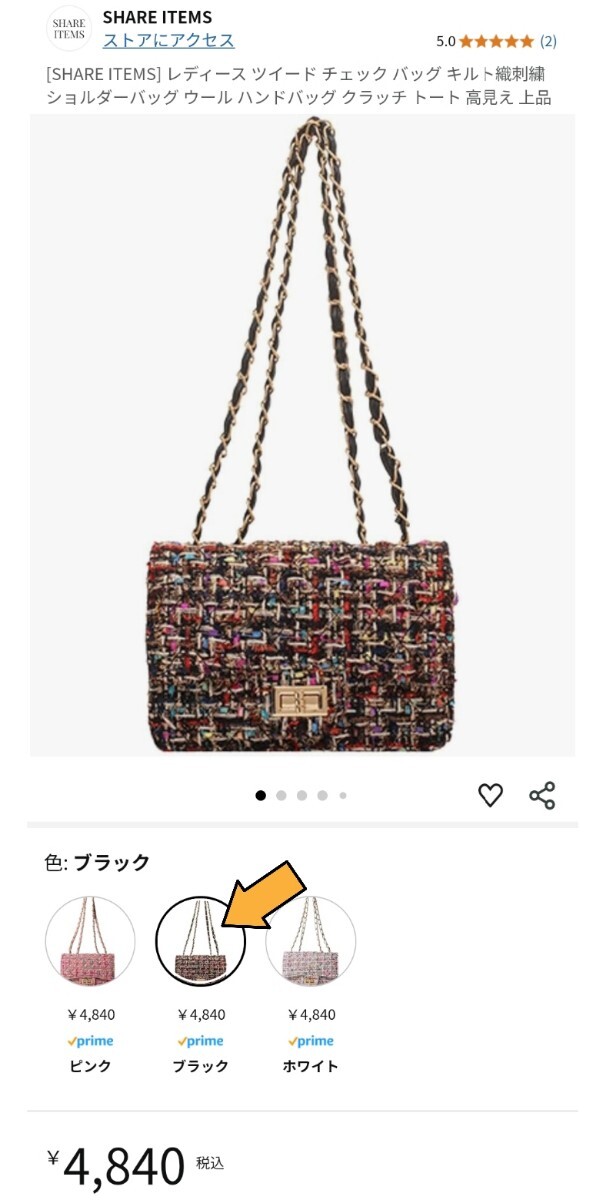Choose the ホワイト color option
Screen dimensions: 606x1200
click(311, 942)
